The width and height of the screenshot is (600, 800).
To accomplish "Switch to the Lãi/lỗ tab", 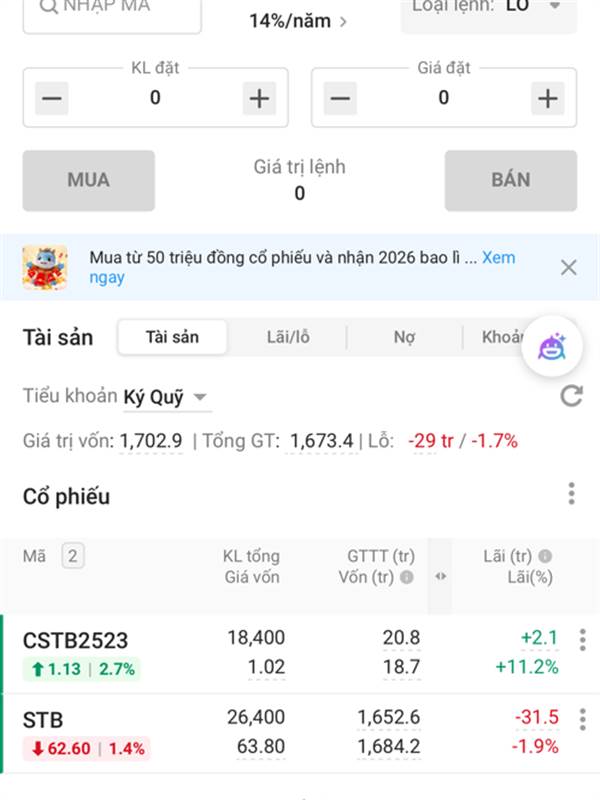I will pos(288,337).
